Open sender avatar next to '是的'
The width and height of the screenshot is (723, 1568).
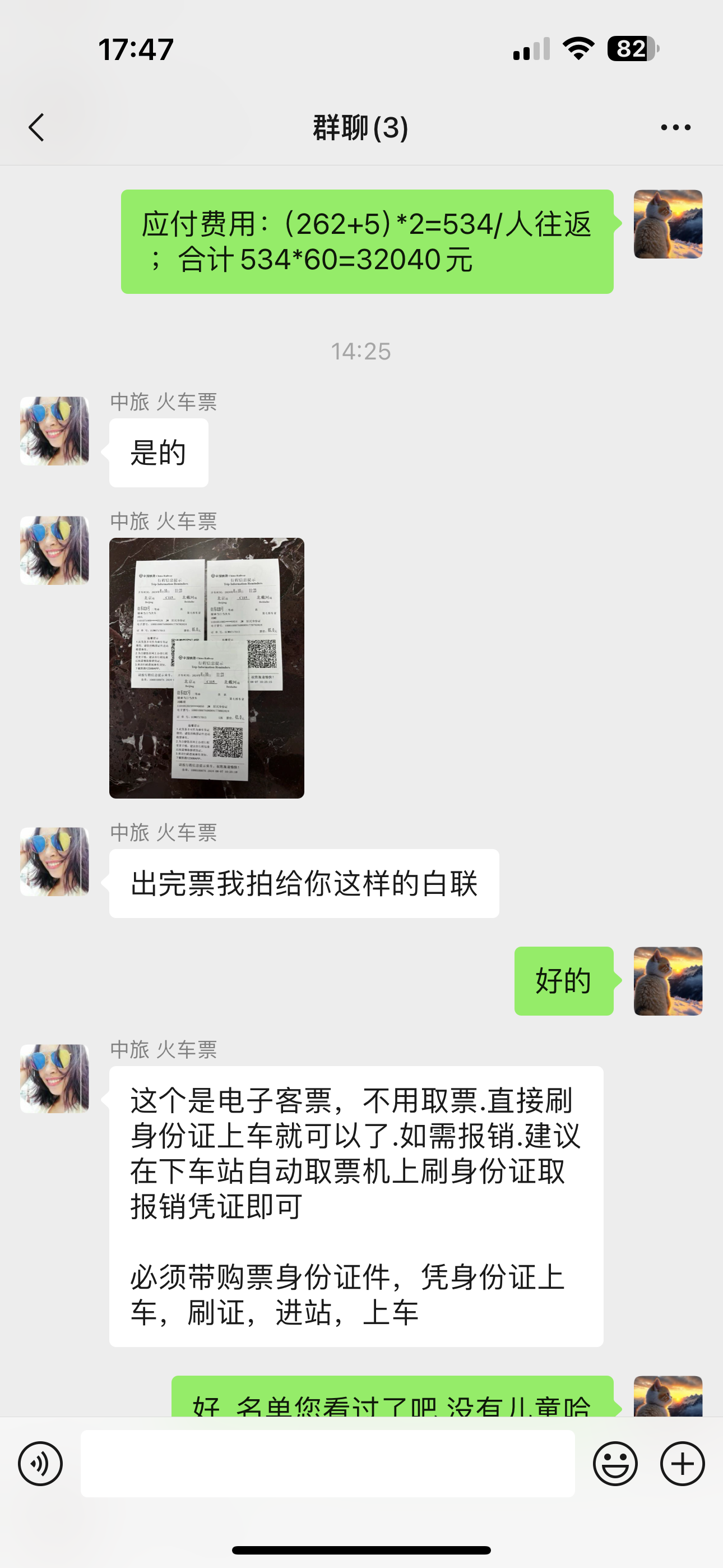[x=55, y=431]
